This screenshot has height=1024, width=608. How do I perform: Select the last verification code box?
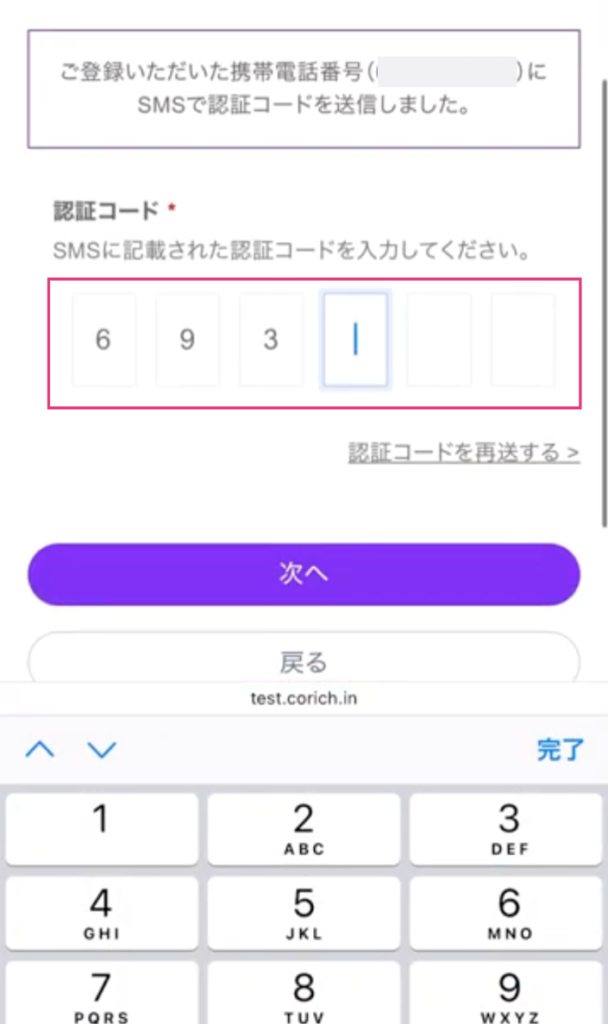(x=522, y=340)
